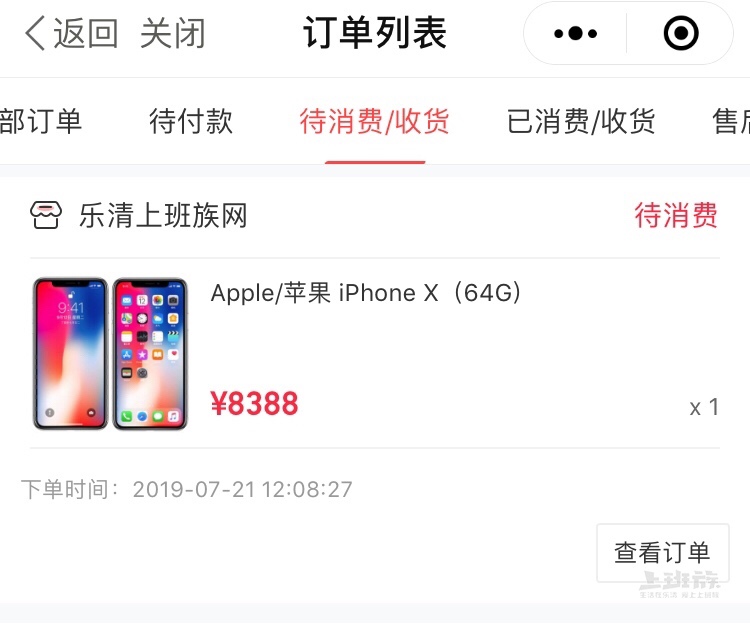Select the 待消费/收货 tab
Viewport: 750px width, 630px height.
coord(375,122)
